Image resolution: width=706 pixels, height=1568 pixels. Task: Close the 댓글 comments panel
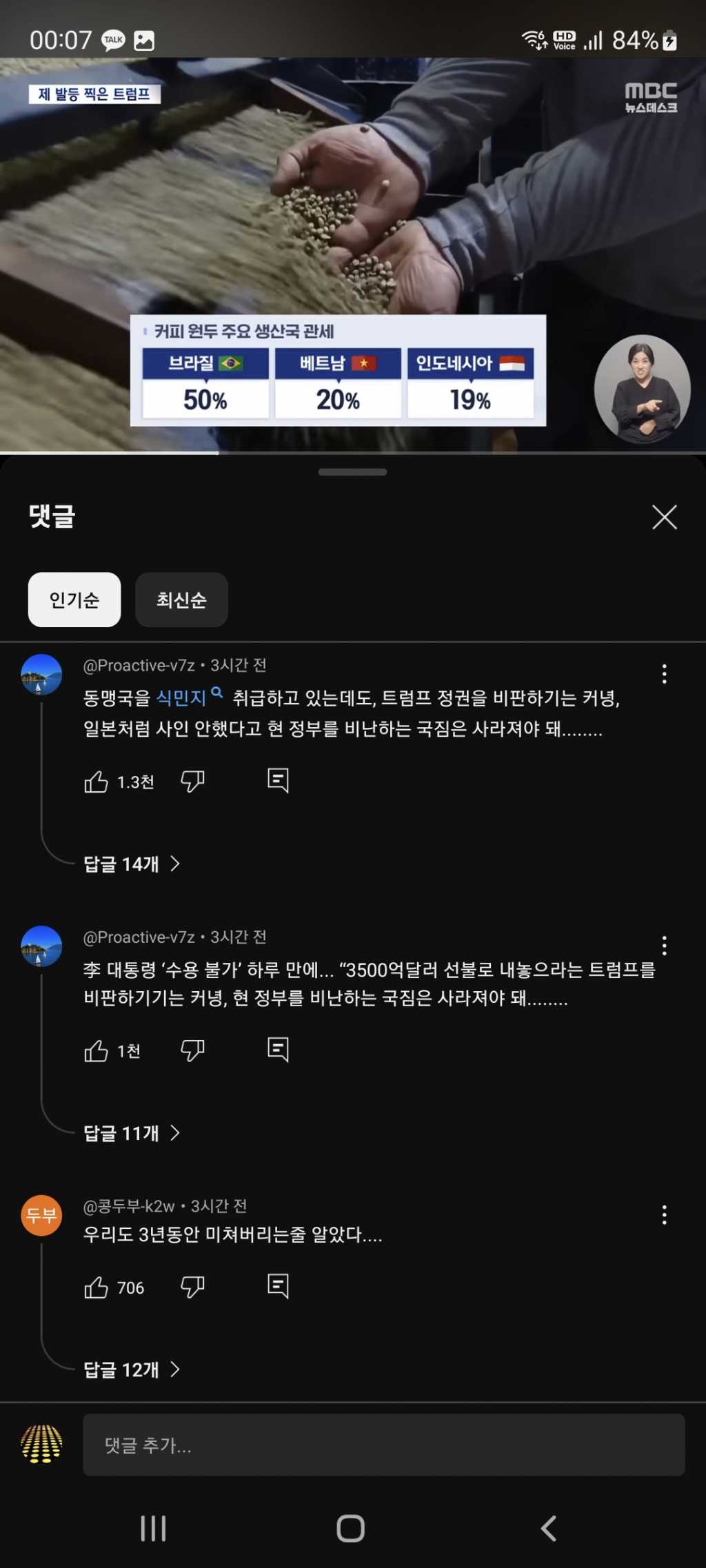[x=664, y=517]
